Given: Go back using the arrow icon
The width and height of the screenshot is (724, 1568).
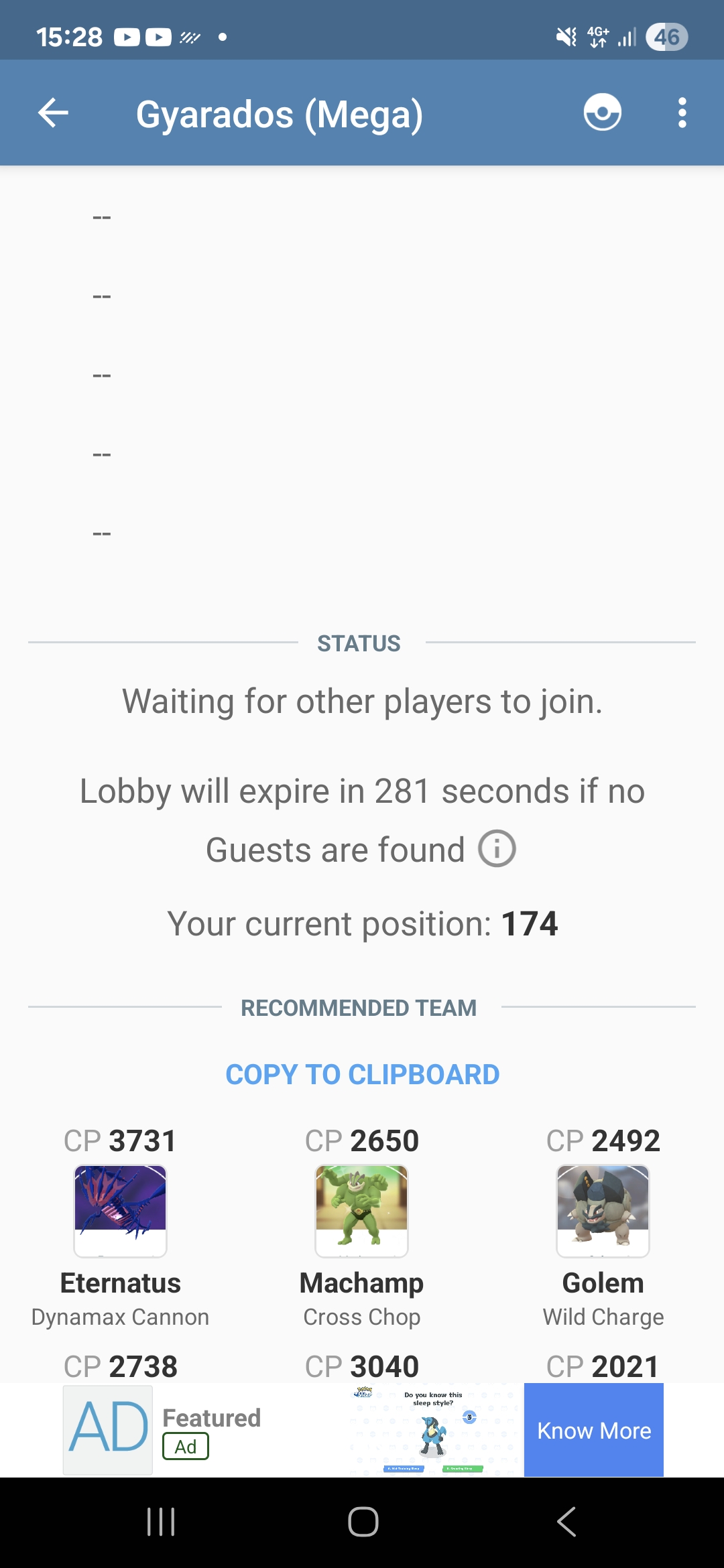Looking at the screenshot, I should tap(54, 113).
